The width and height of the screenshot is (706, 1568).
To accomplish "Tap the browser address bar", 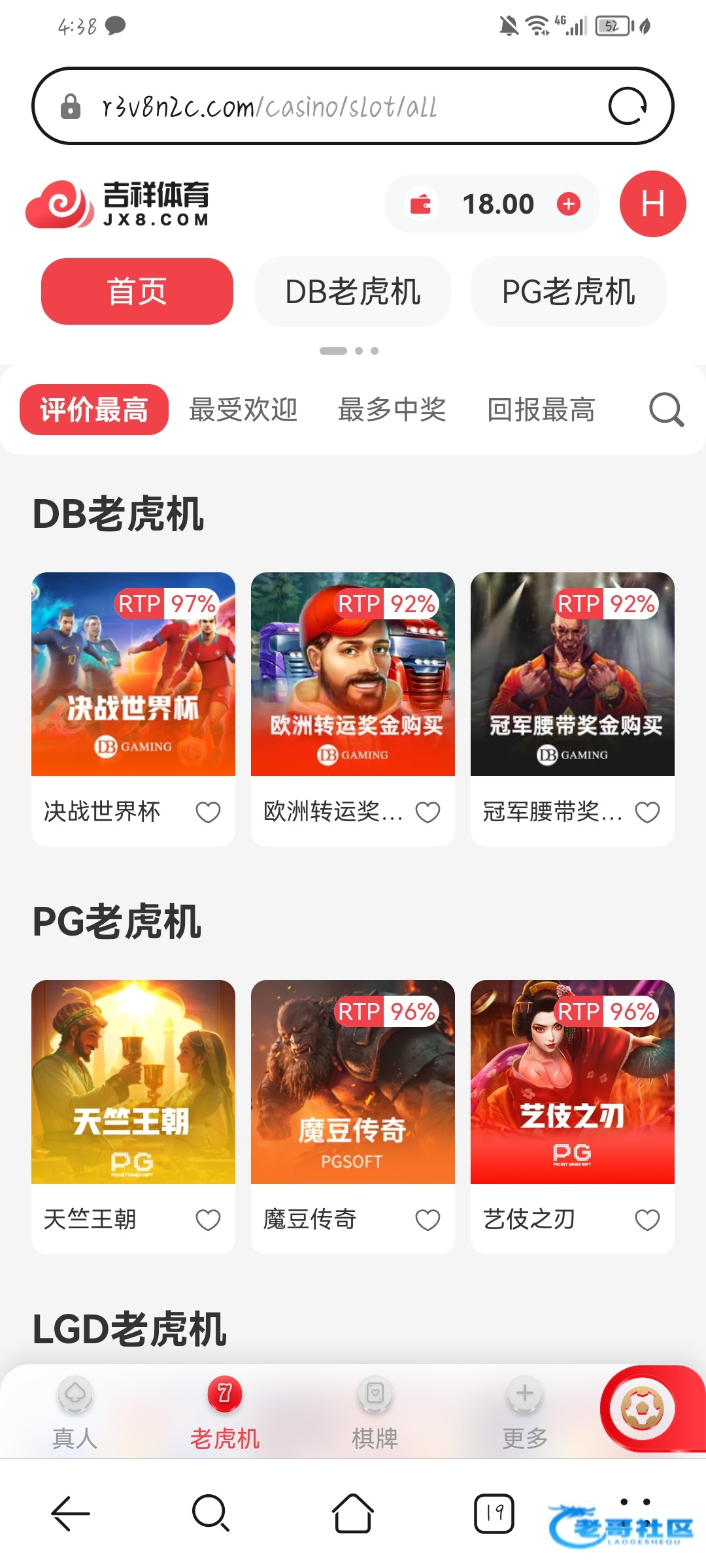I will (327, 106).
